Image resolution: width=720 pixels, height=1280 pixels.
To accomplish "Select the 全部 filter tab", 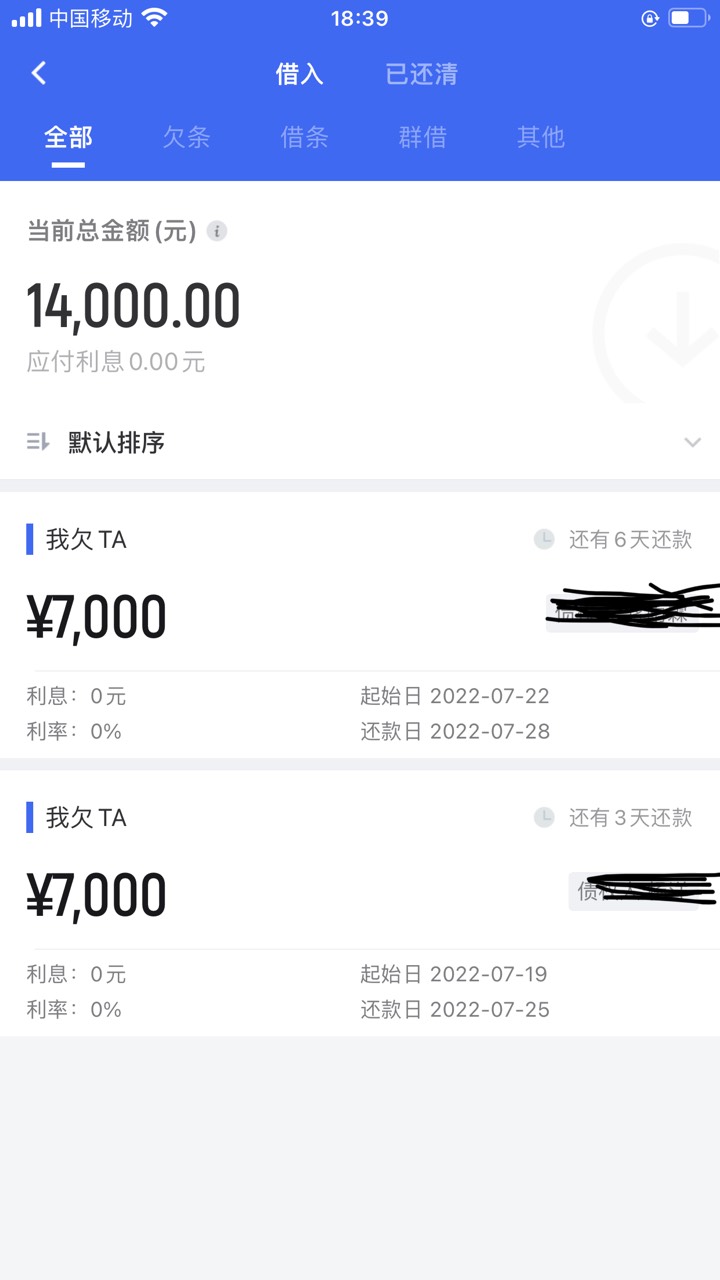I will pos(68,137).
